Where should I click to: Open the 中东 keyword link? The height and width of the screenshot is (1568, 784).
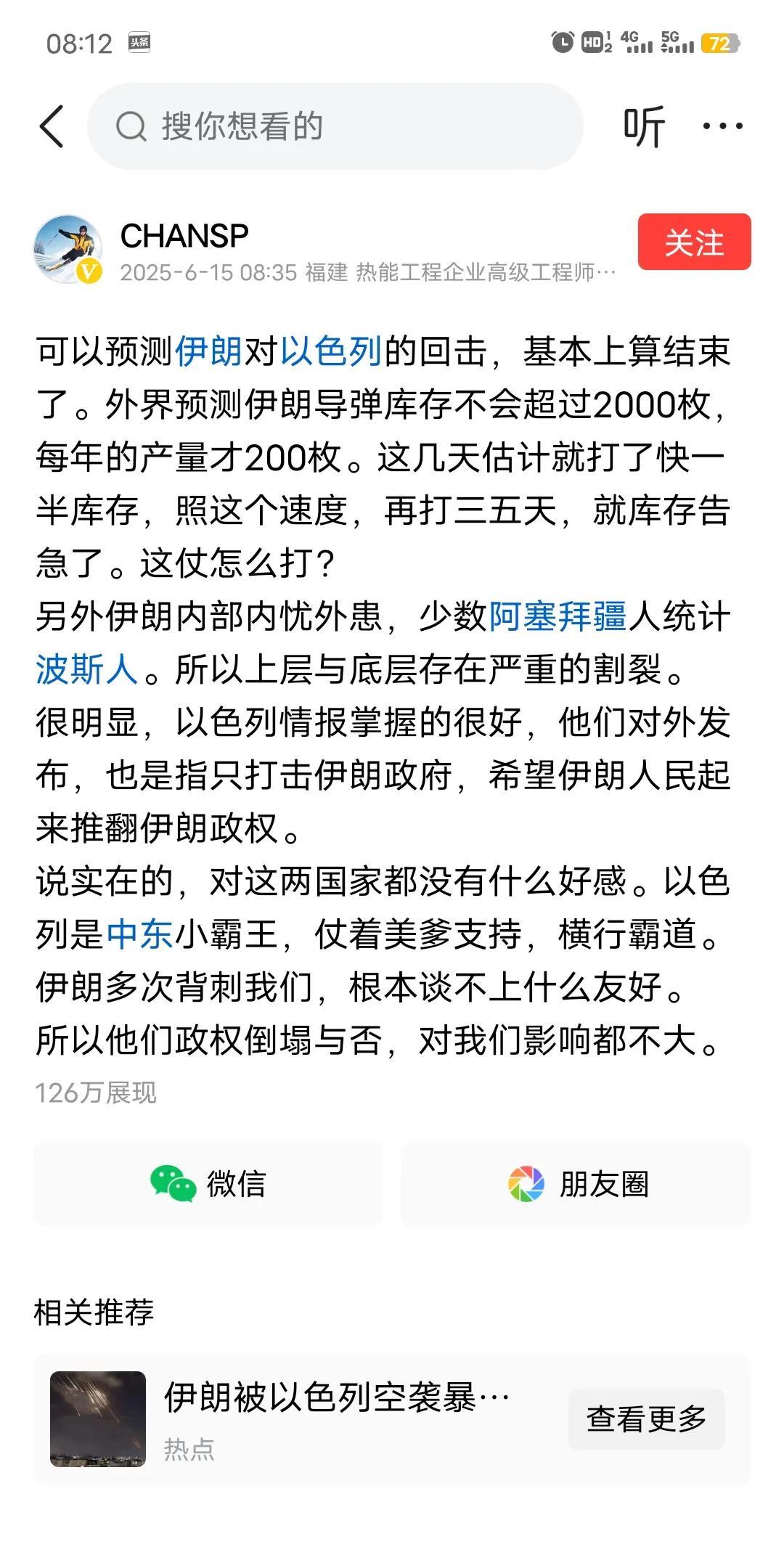(x=139, y=934)
